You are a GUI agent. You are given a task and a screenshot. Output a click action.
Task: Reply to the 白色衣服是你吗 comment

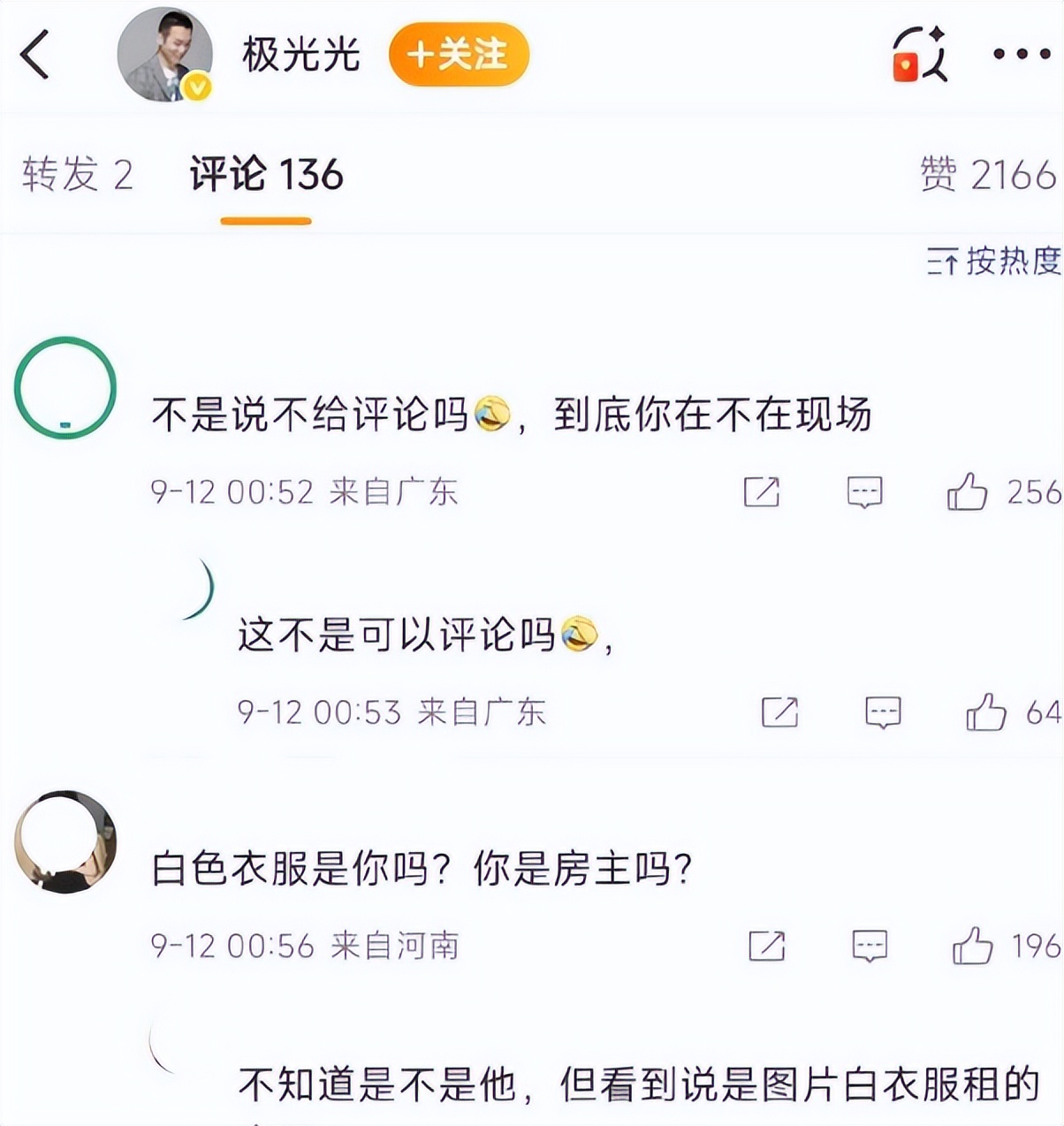(x=870, y=946)
